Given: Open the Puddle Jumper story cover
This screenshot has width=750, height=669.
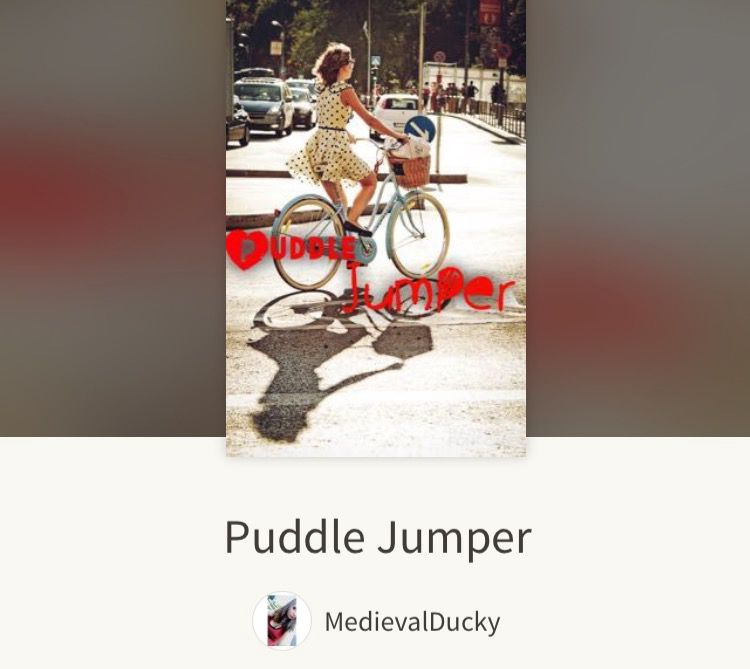Looking at the screenshot, I should 376,227.
